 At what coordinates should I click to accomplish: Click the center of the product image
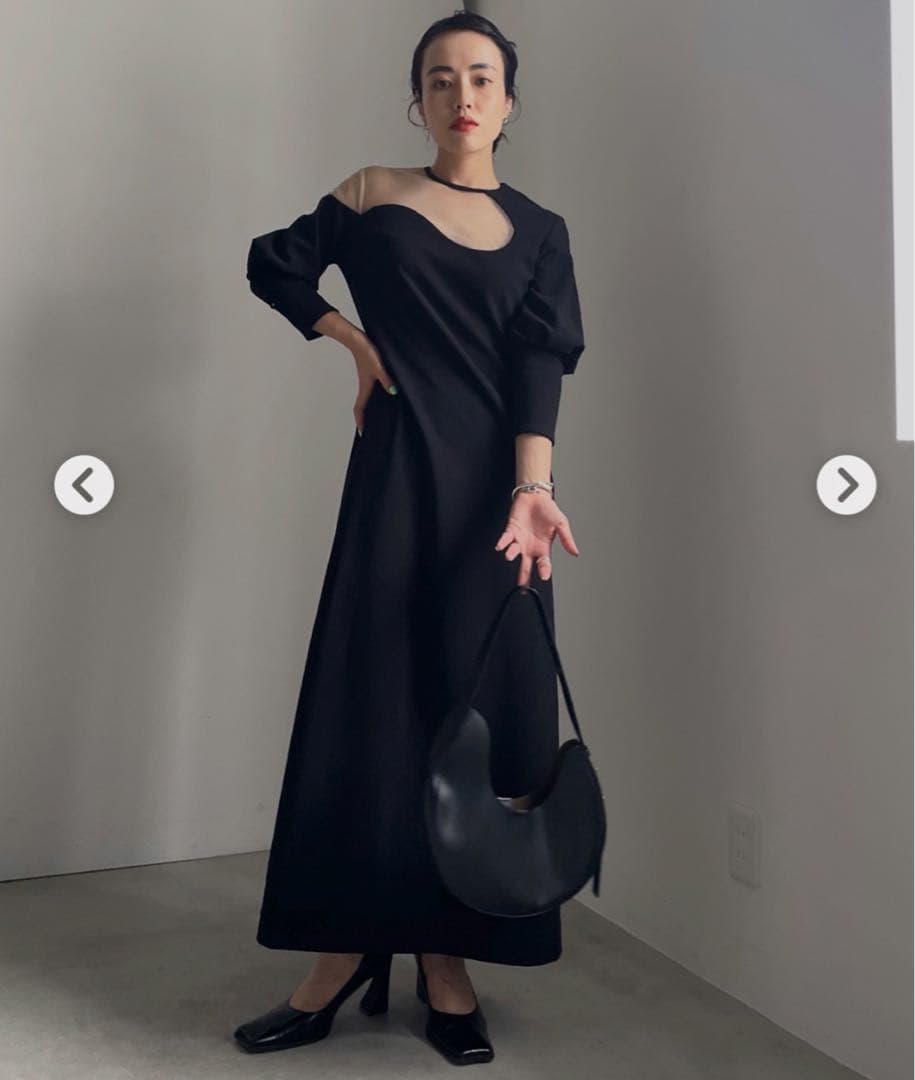(457, 540)
